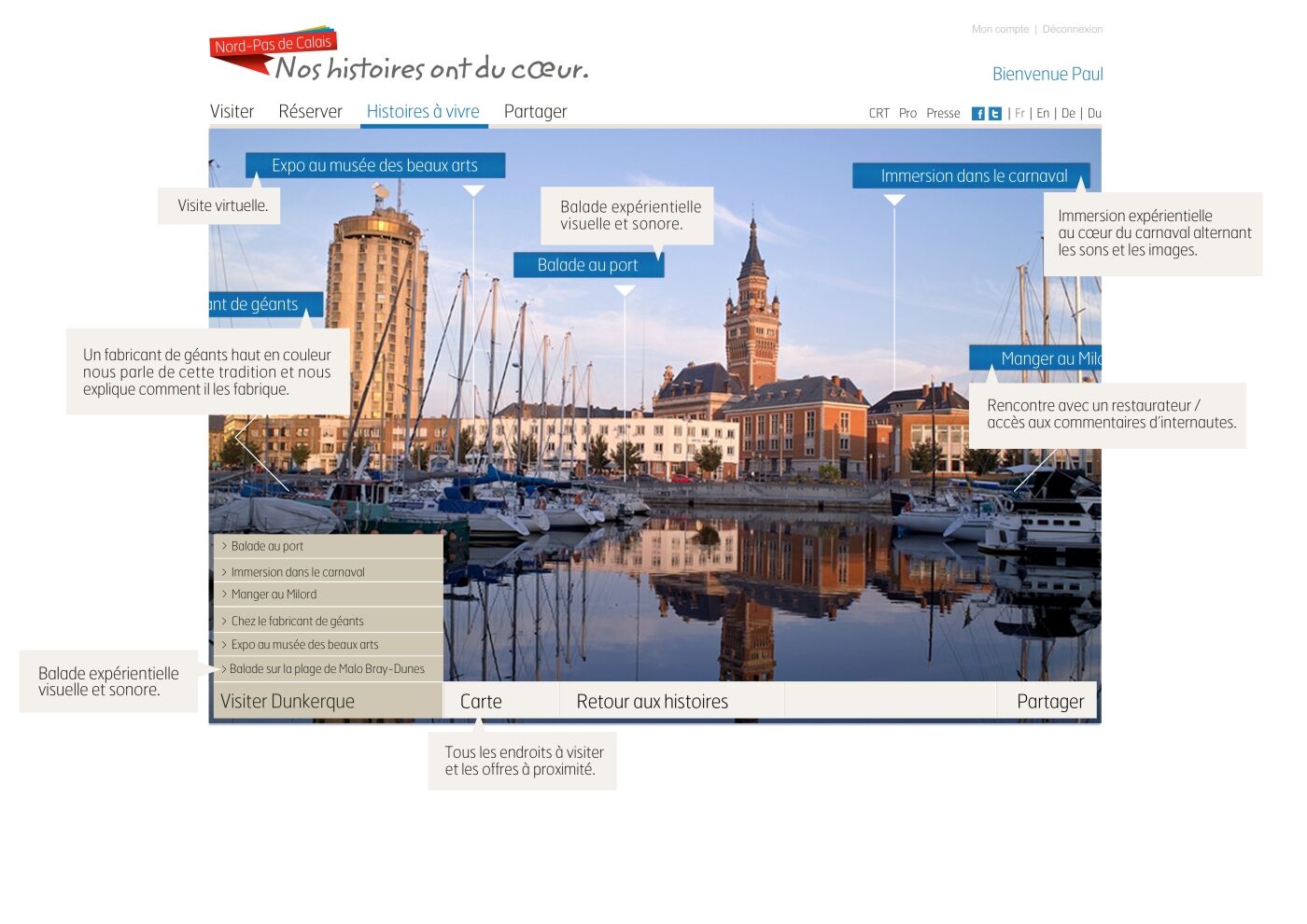Open the CRT link
Screen dimensions: 1307x924
pyautogui.click(x=878, y=114)
